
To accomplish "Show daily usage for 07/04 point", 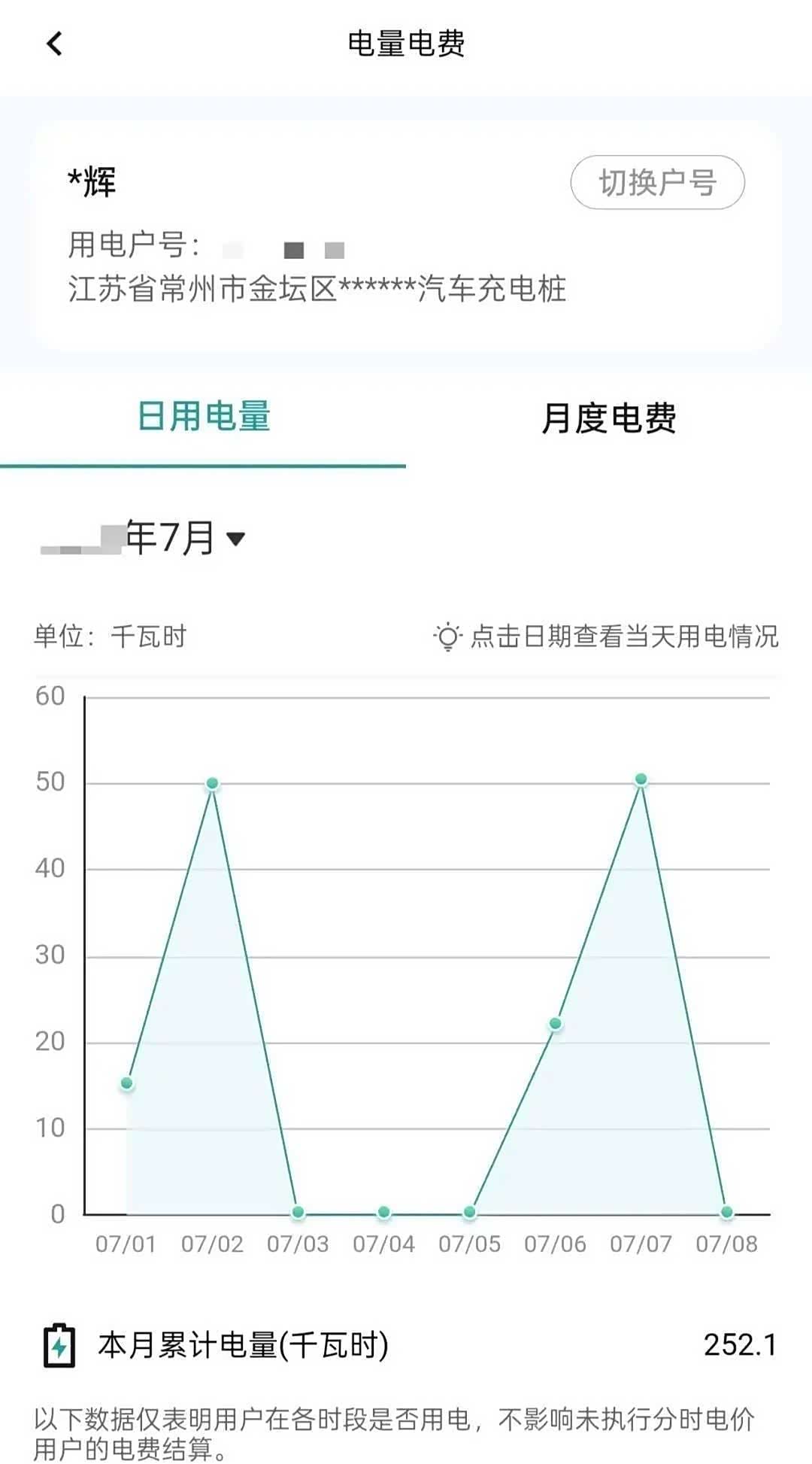I will point(383,1212).
